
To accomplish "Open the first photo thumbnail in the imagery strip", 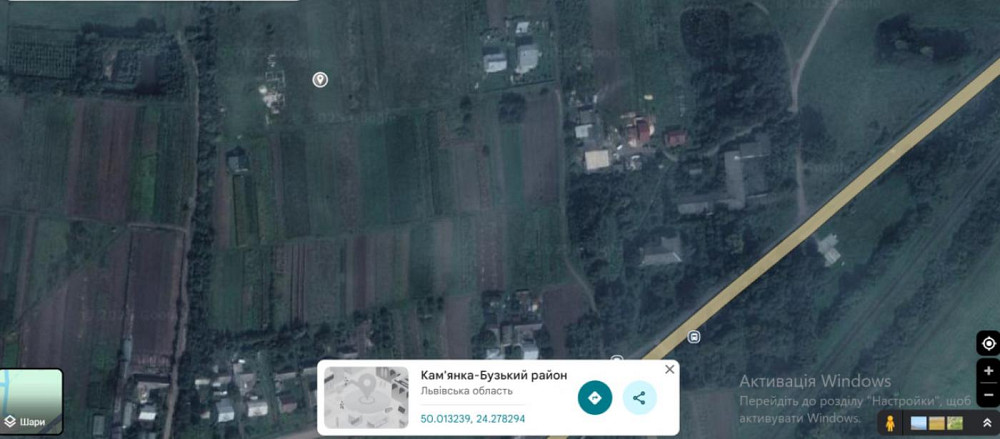I will pos(920,424).
